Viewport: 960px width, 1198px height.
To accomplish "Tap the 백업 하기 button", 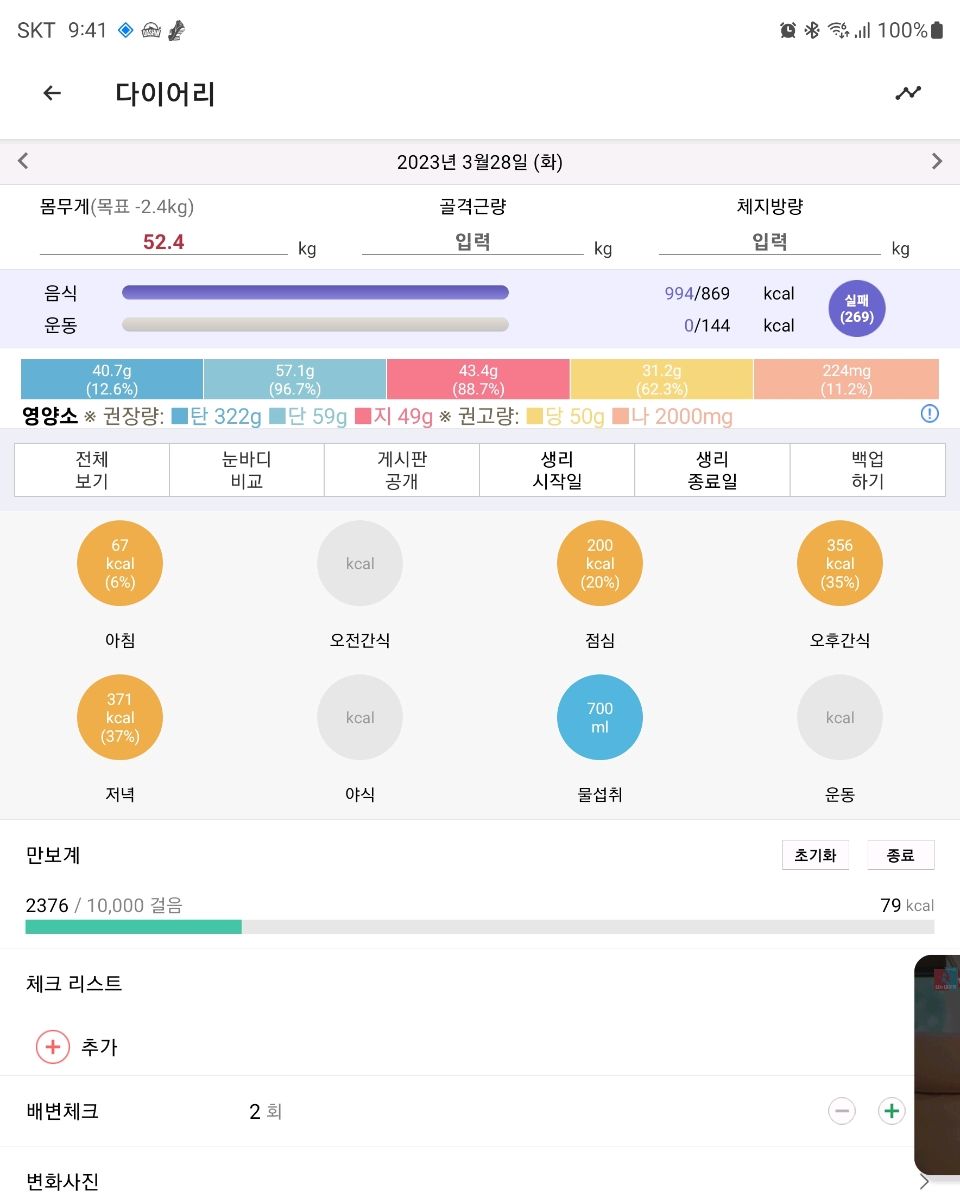I will (x=867, y=470).
